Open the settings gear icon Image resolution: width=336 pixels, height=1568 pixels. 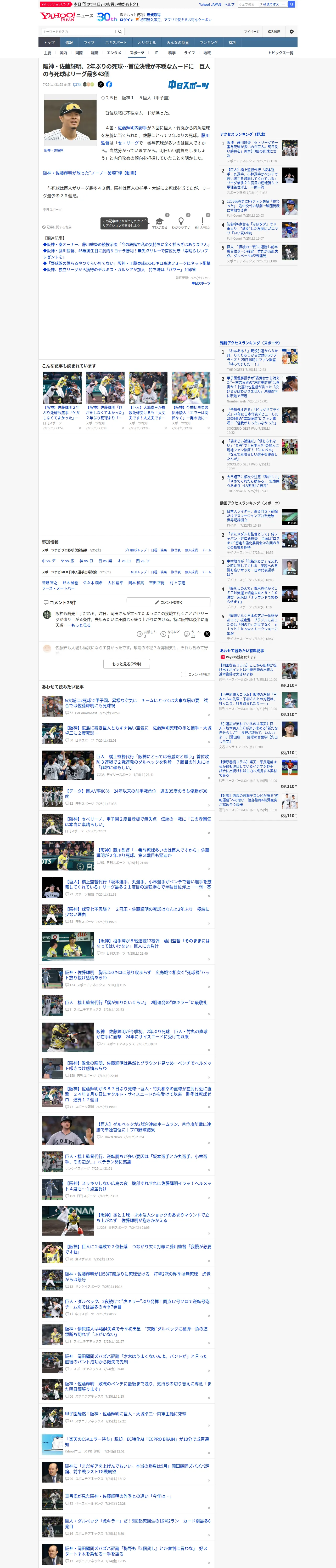[x=292, y=32]
